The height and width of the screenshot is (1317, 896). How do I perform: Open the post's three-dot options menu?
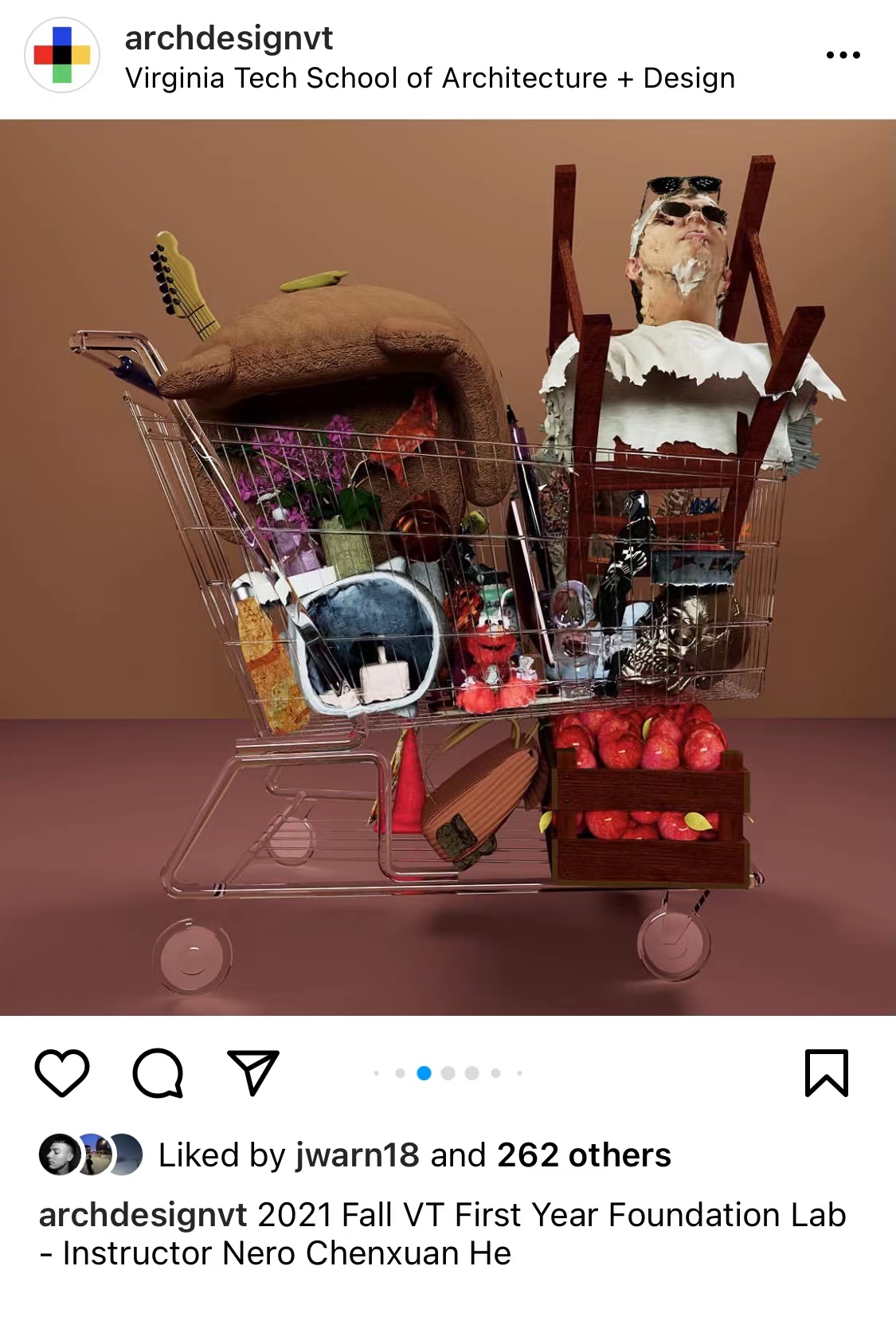coord(843,55)
